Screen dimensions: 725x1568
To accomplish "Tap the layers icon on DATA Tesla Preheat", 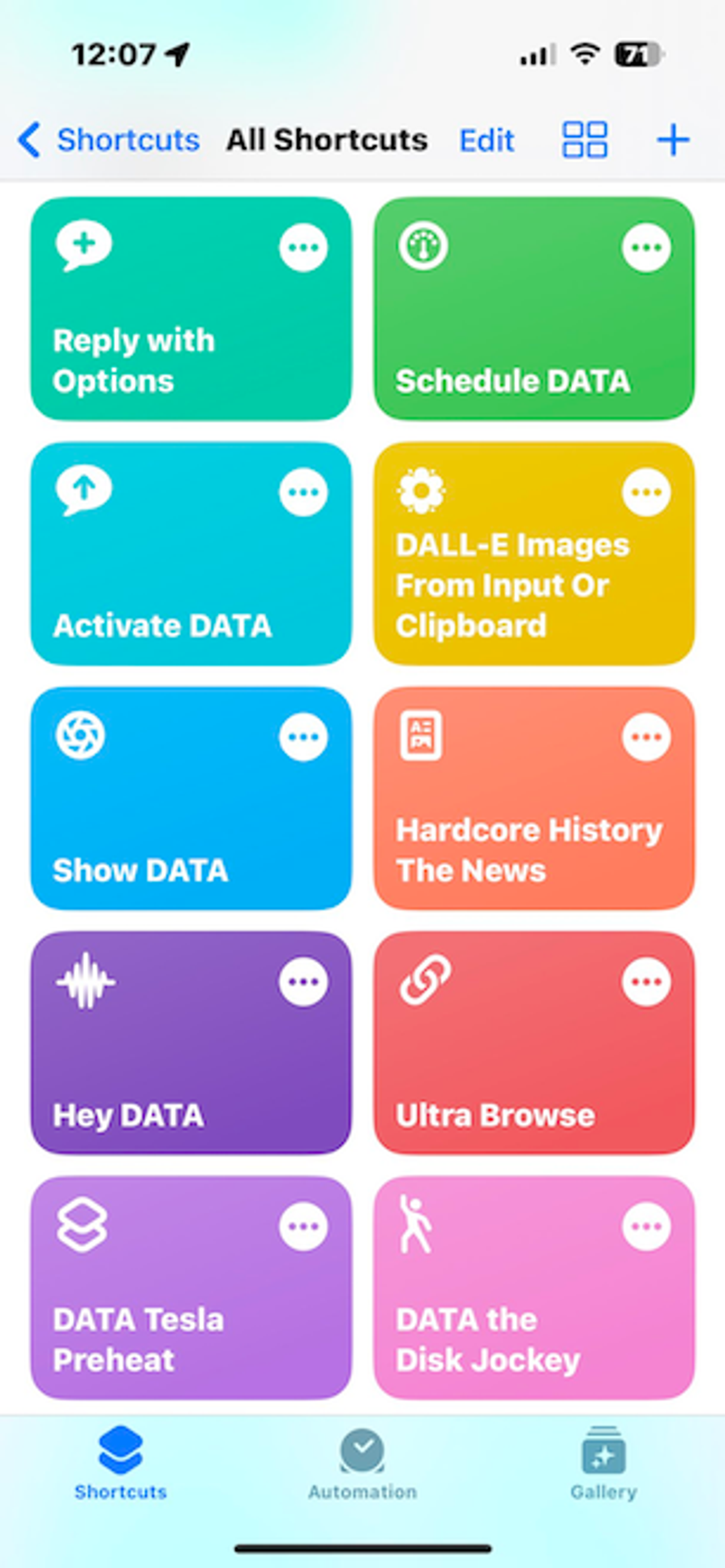I will (x=83, y=1225).
